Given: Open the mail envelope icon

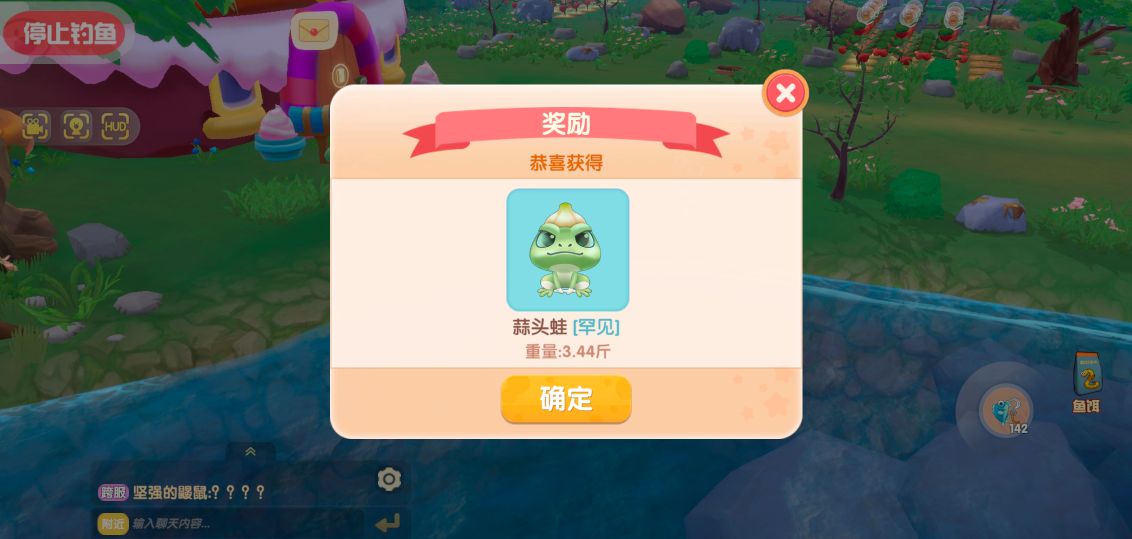Looking at the screenshot, I should (x=314, y=30).
